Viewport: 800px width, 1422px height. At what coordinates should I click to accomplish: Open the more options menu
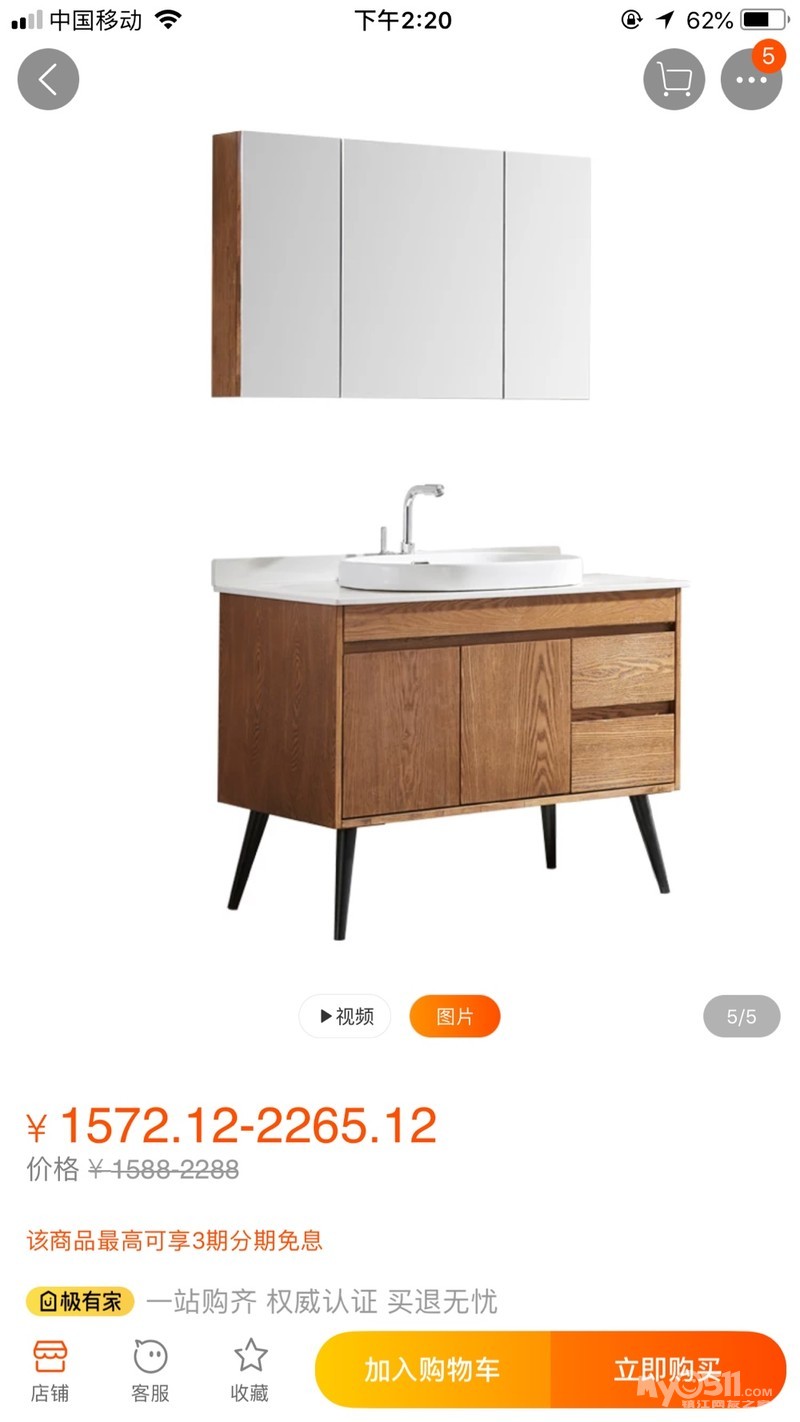[x=752, y=79]
